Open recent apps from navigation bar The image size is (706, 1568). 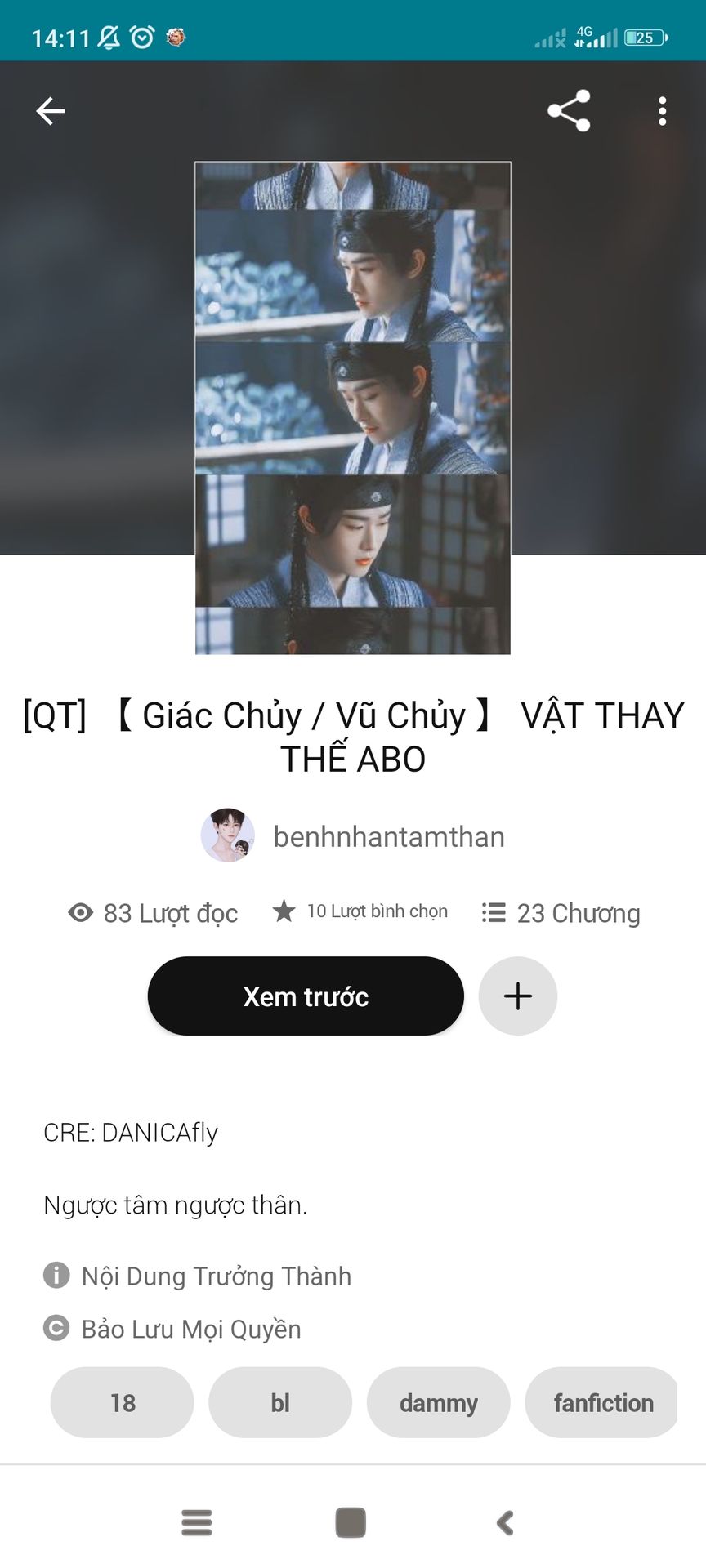click(197, 1522)
